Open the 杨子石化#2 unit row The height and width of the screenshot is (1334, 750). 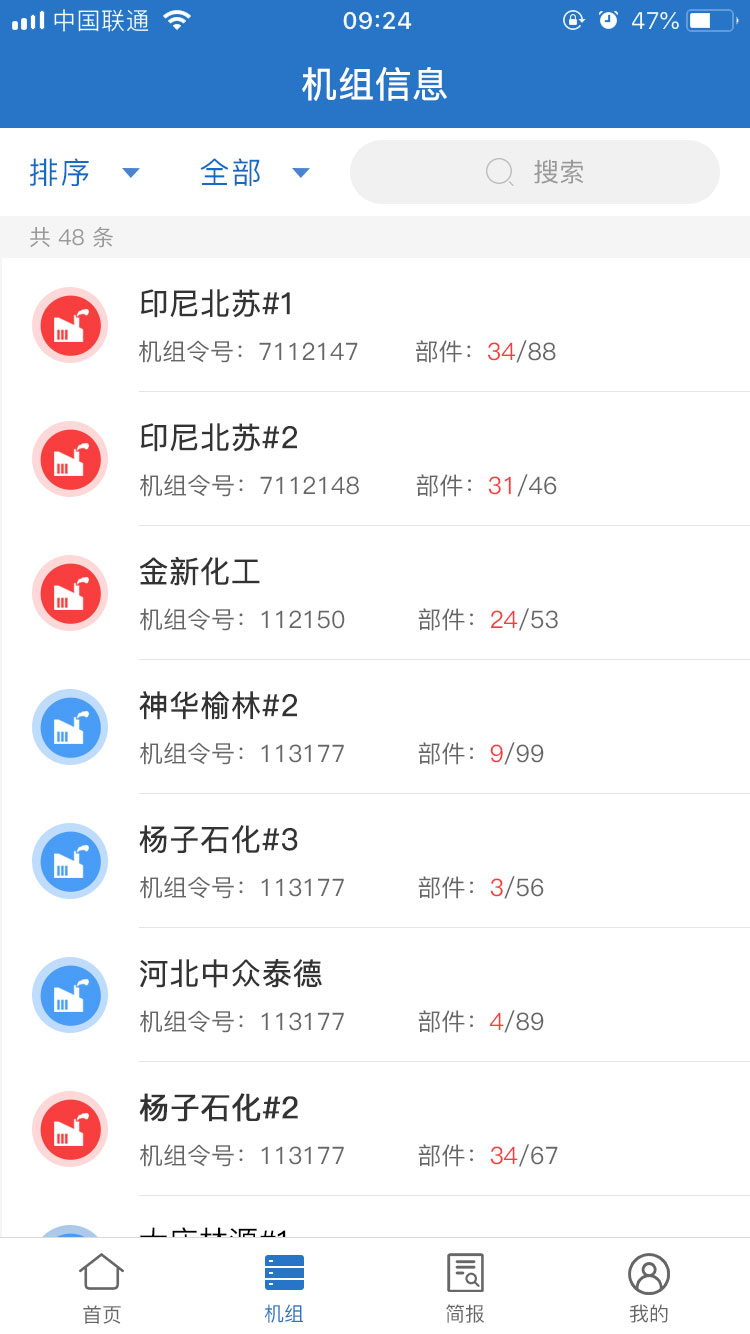click(375, 1129)
